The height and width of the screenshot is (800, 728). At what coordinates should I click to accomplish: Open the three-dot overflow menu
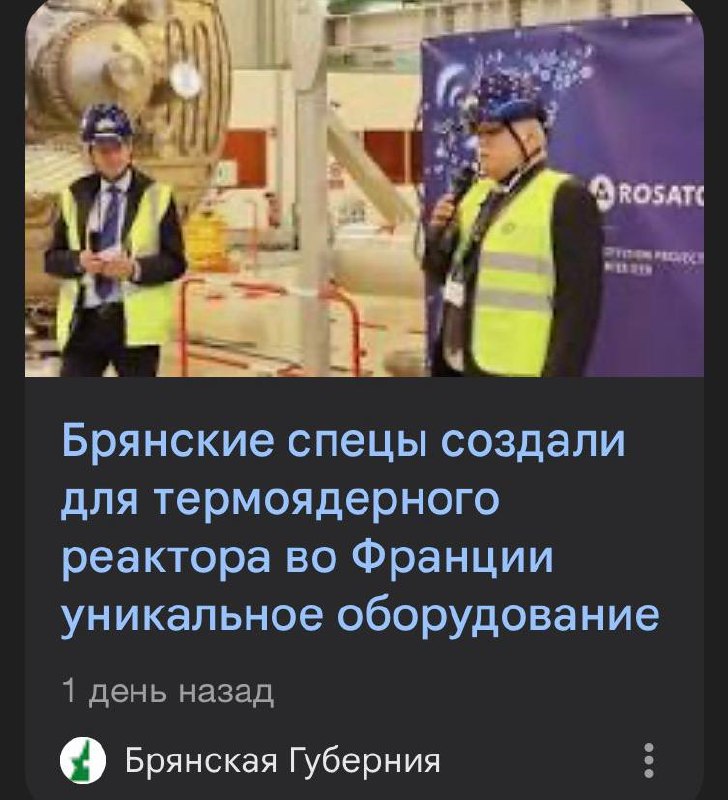pos(649,762)
